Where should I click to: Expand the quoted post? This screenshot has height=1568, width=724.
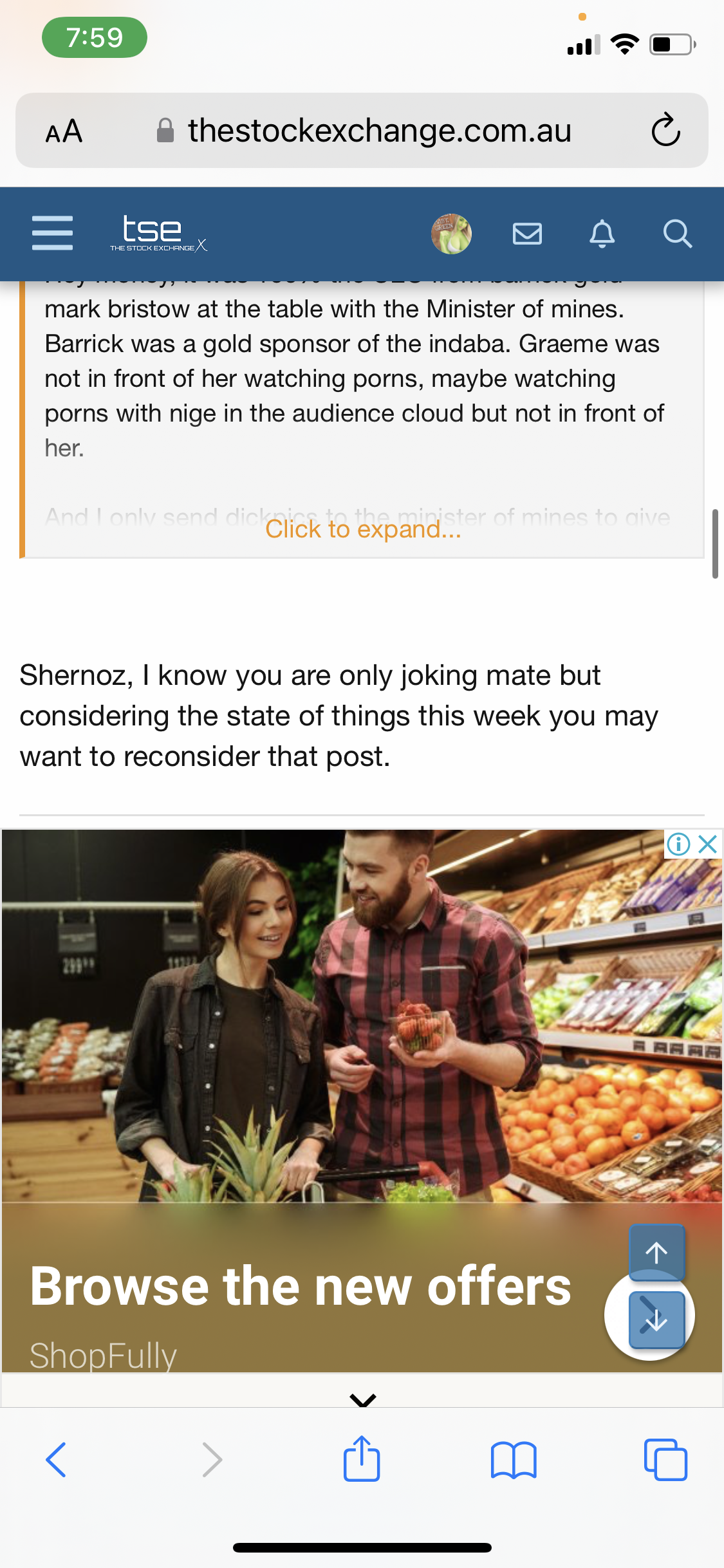point(363,529)
